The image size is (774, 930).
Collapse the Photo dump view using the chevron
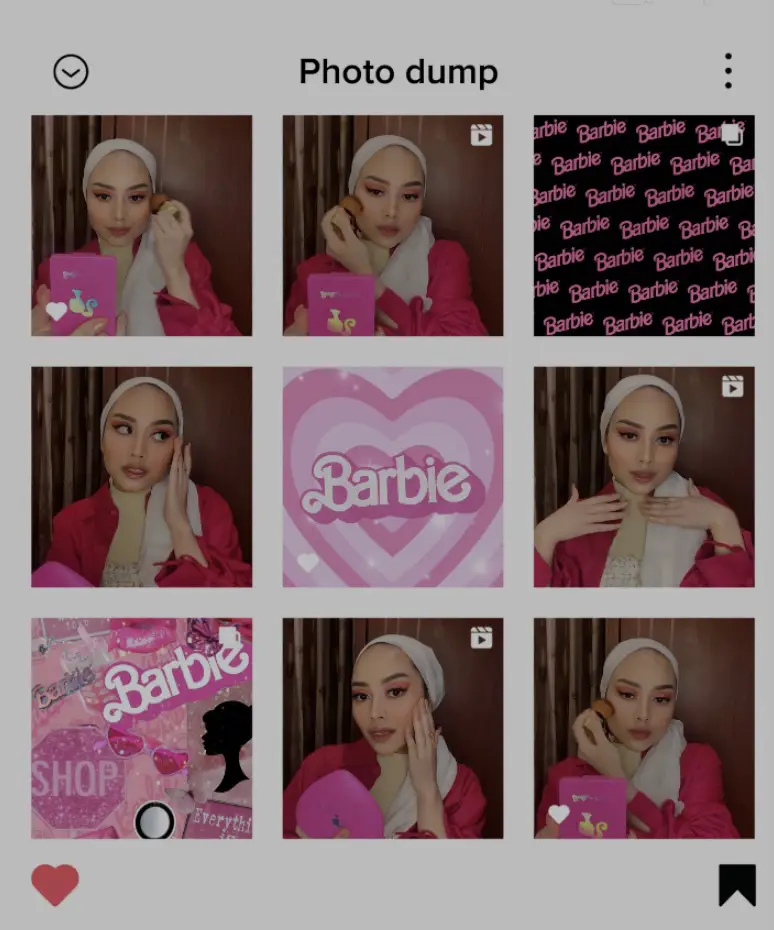69,71
